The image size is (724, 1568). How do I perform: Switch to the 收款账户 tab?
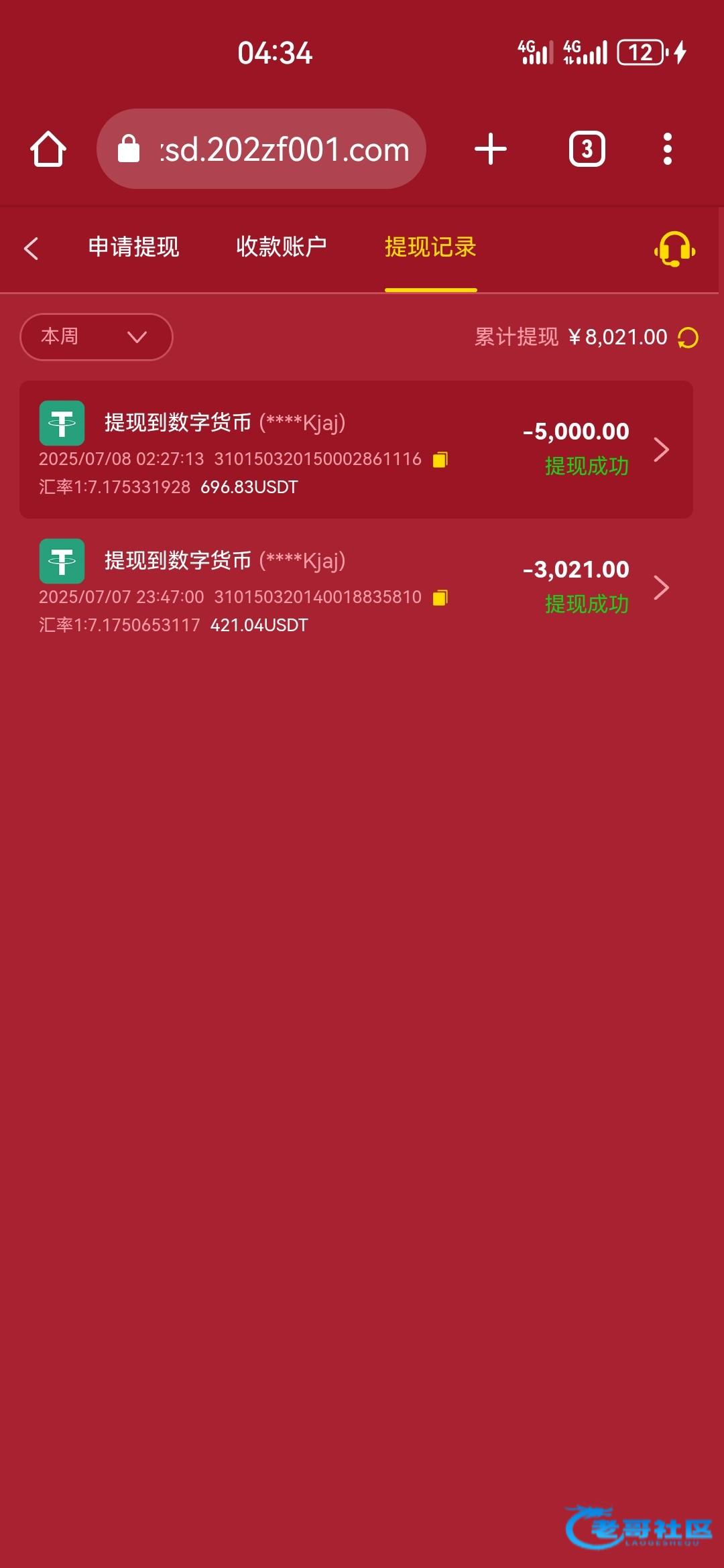coord(281,247)
